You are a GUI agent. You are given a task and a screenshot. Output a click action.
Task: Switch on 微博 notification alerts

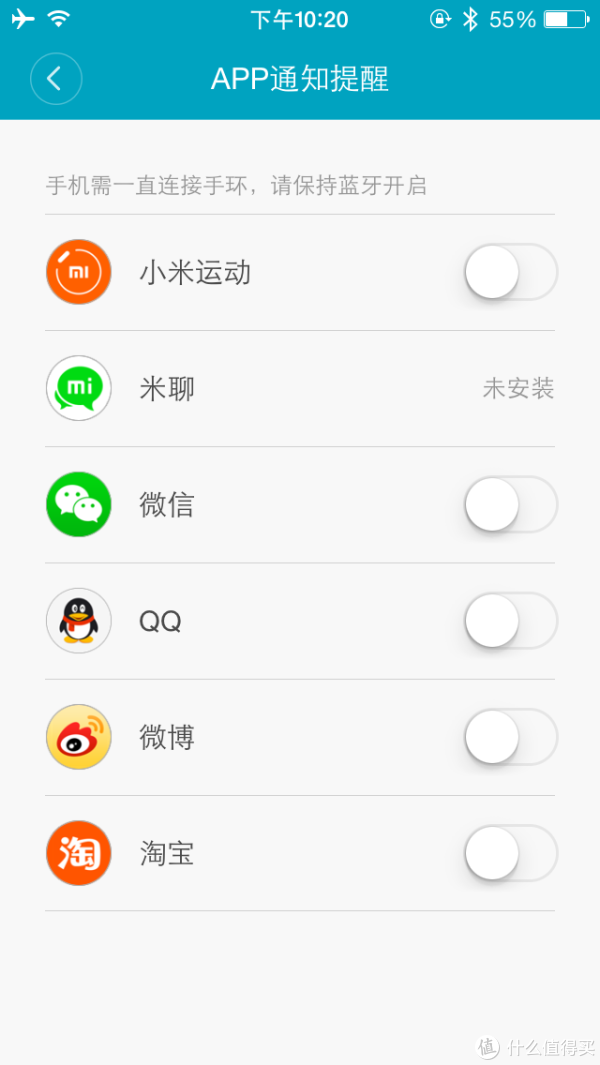pos(510,737)
